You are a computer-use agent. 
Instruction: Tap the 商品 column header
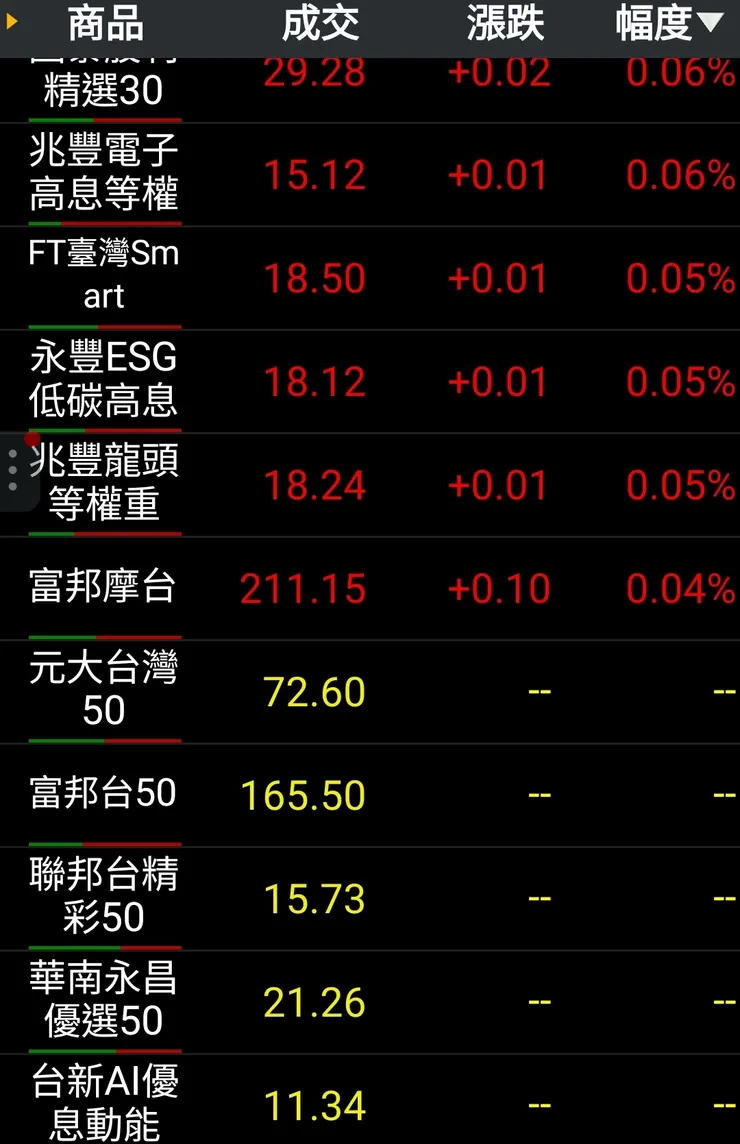(105, 25)
